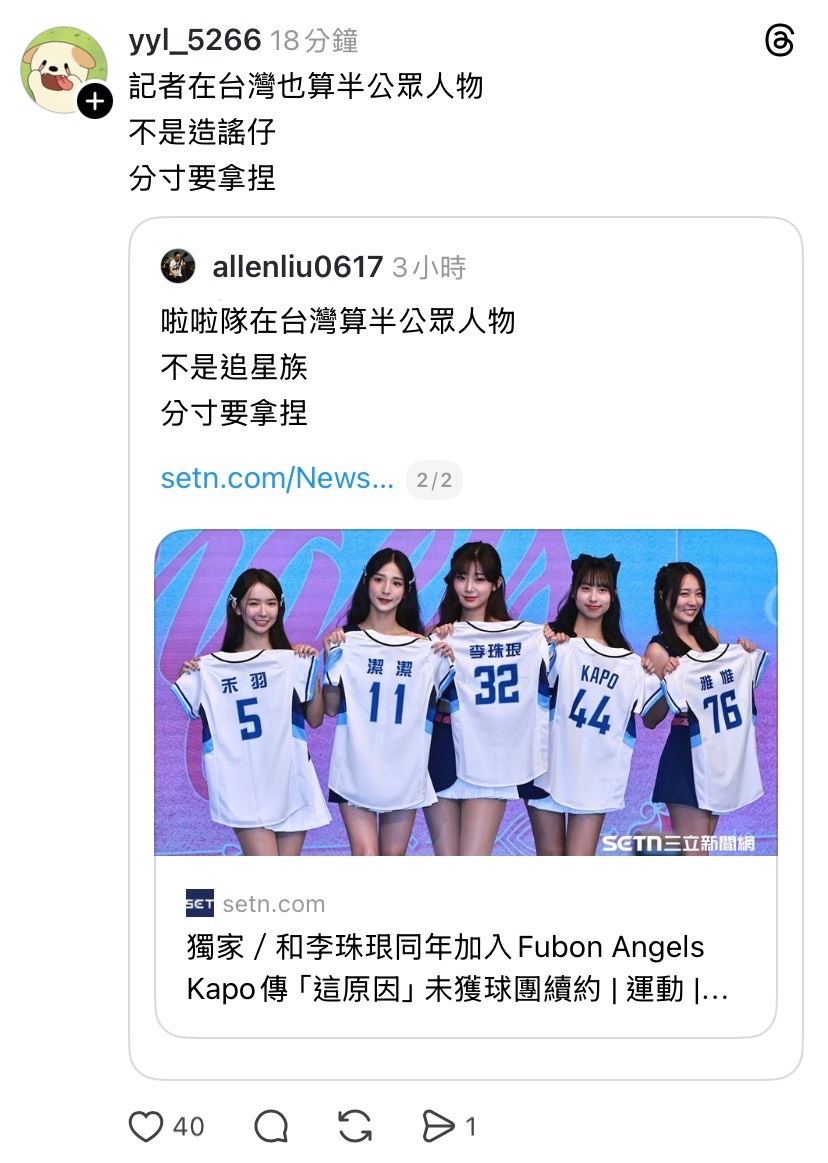Reply to yyl_5266's post
The image size is (828, 1163).
tap(271, 1127)
